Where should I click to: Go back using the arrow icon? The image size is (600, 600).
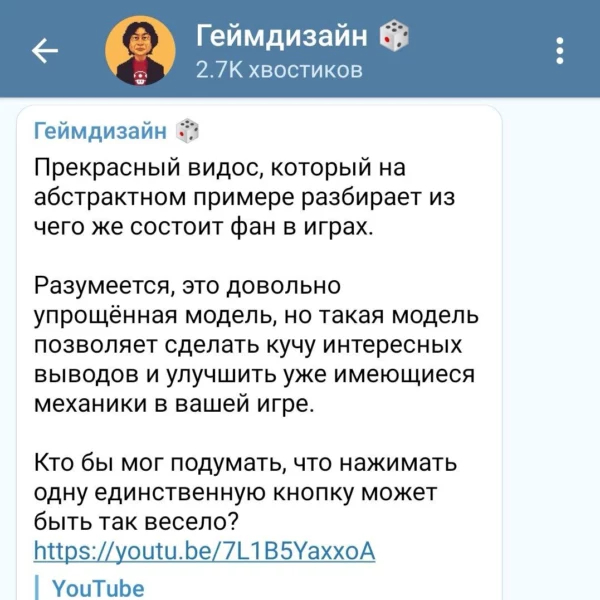(46, 50)
